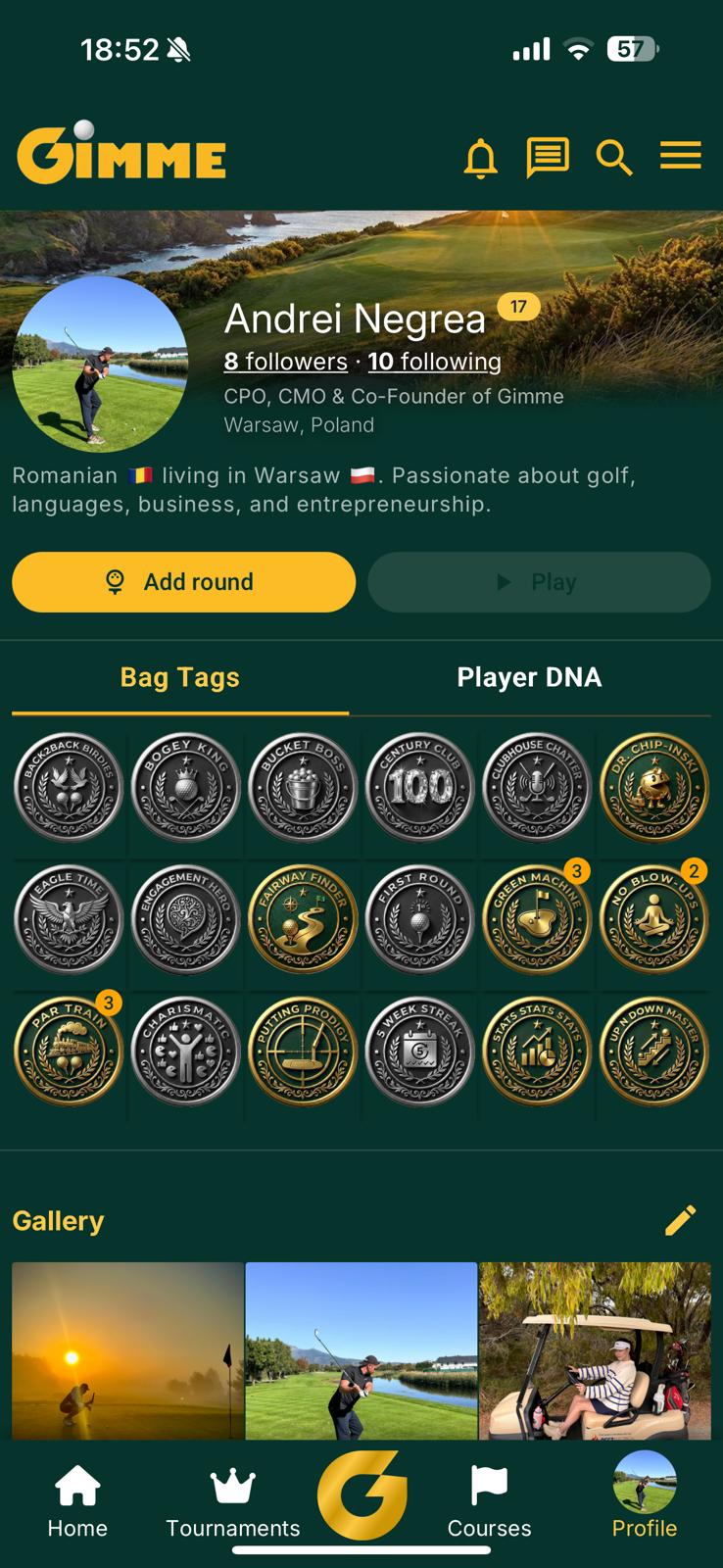Open the hamburger menu

click(x=680, y=156)
